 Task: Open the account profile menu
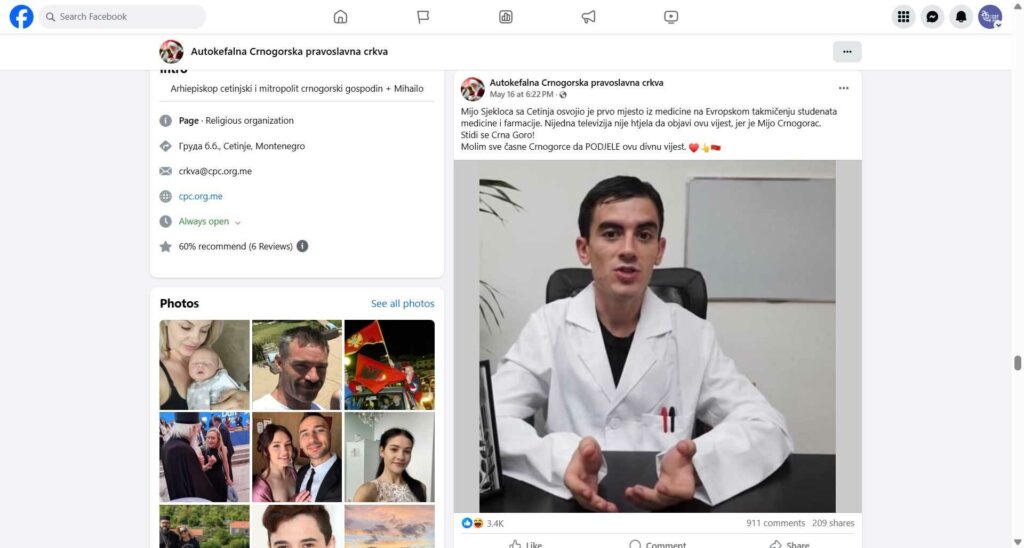(x=990, y=17)
